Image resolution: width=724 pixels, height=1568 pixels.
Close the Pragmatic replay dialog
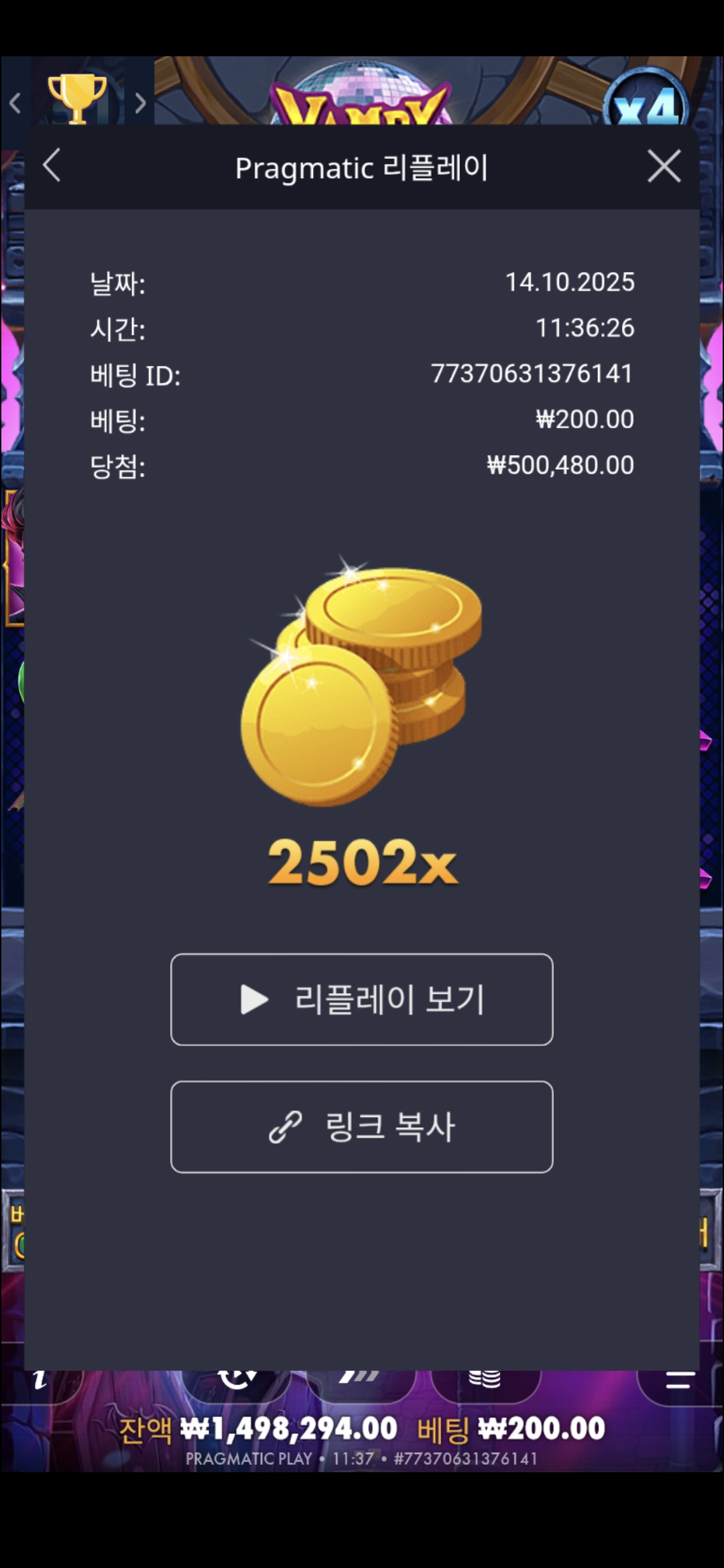(x=664, y=166)
